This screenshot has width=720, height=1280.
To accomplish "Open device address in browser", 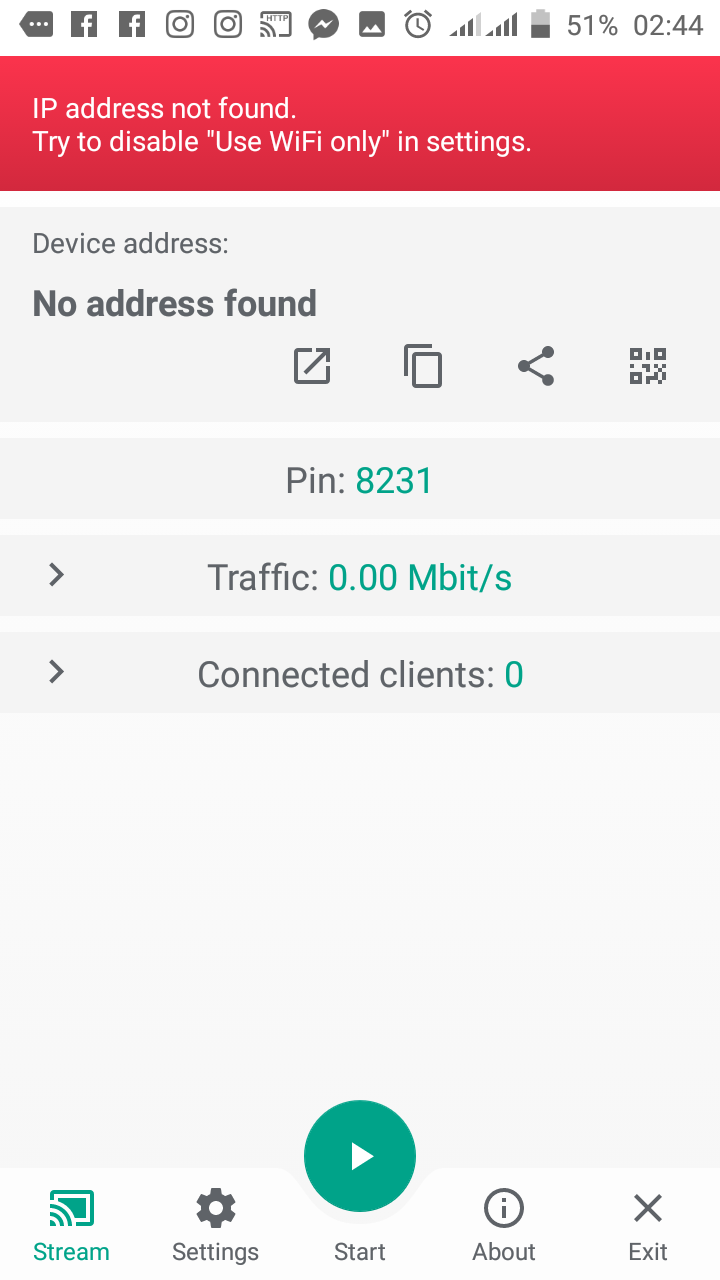I will point(312,366).
